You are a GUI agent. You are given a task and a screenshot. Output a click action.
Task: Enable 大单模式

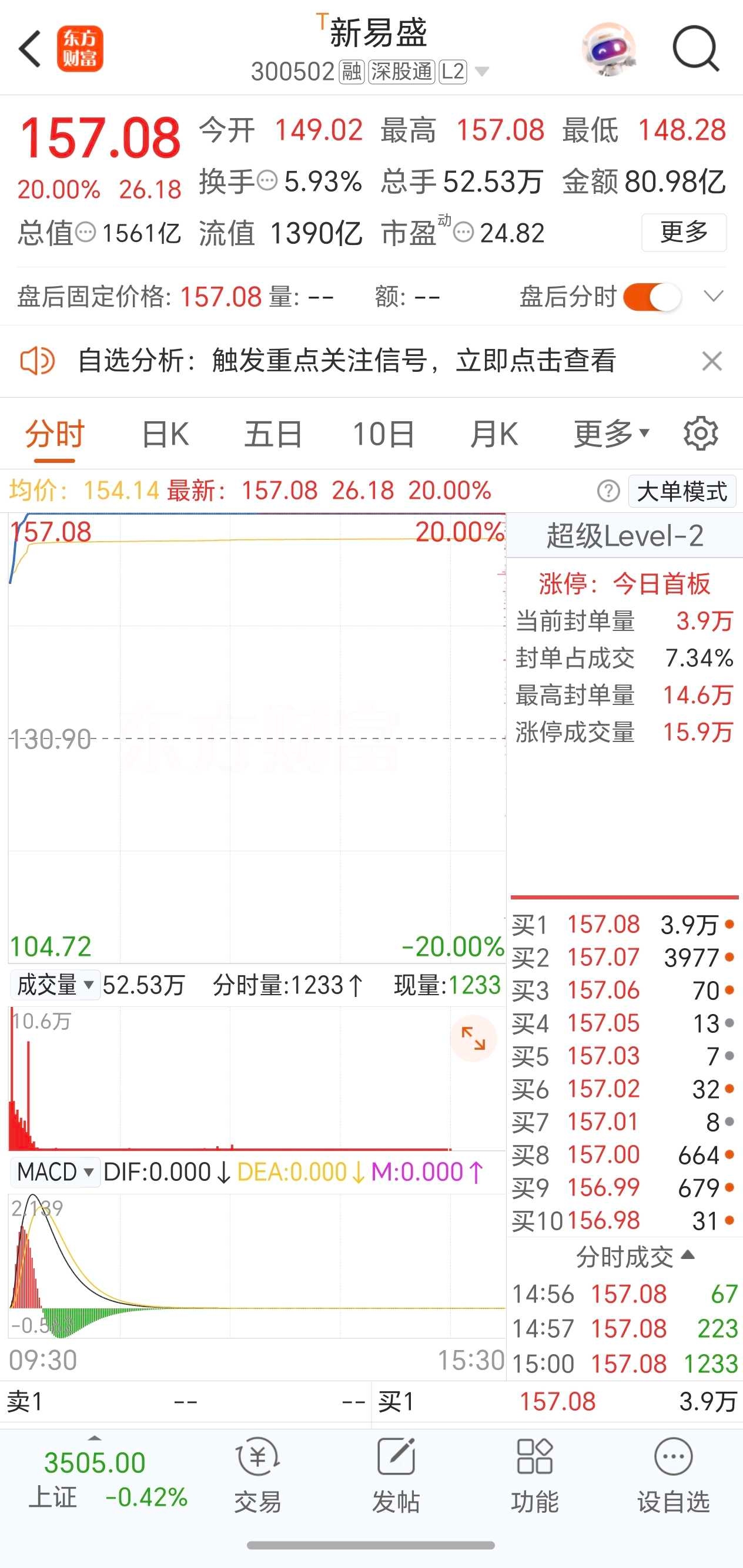tap(682, 491)
